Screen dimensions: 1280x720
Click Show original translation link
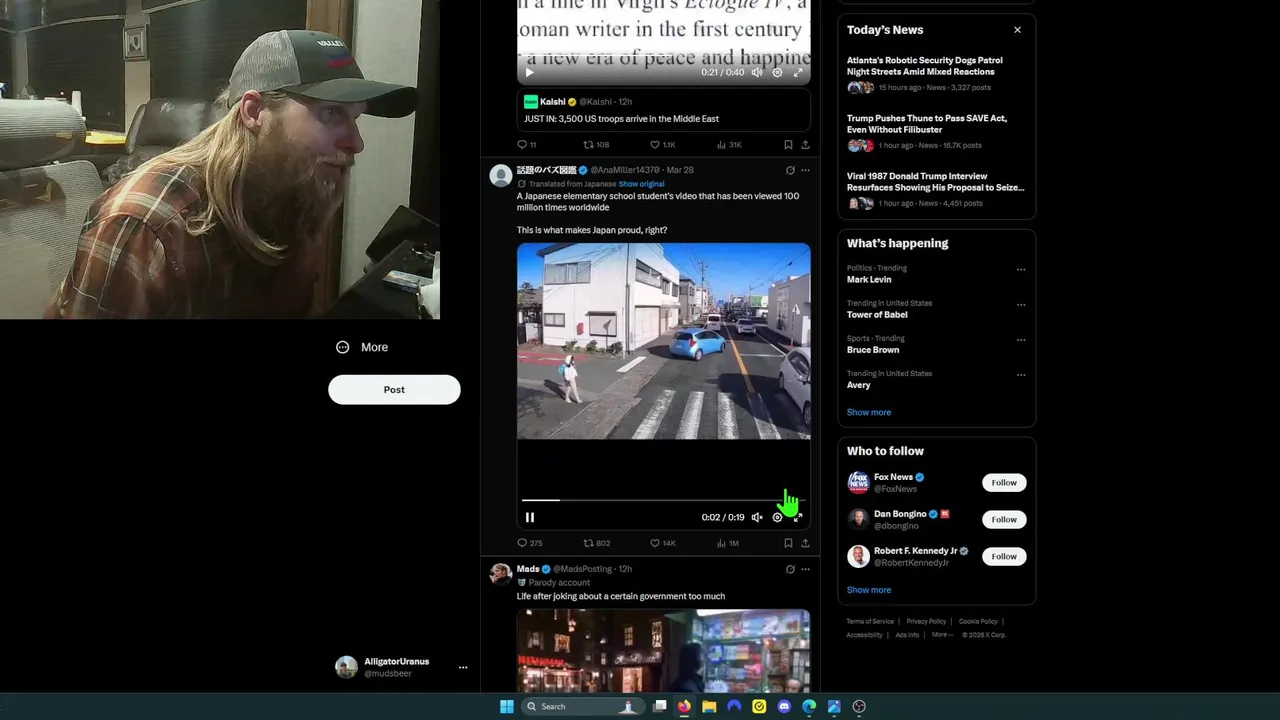[x=641, y=184]
